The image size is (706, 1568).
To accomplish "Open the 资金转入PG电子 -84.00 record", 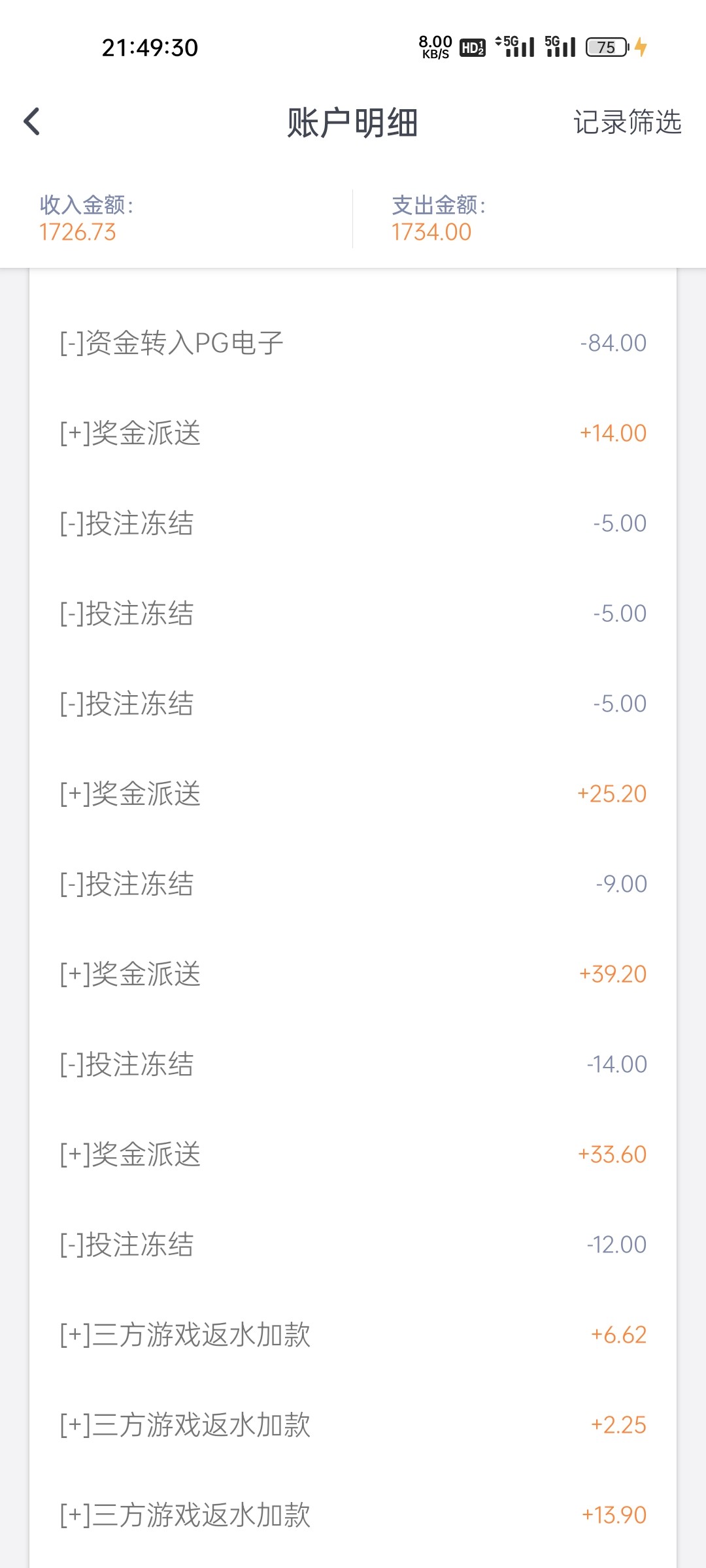I will pyautogui.click(x=353, y=343).
